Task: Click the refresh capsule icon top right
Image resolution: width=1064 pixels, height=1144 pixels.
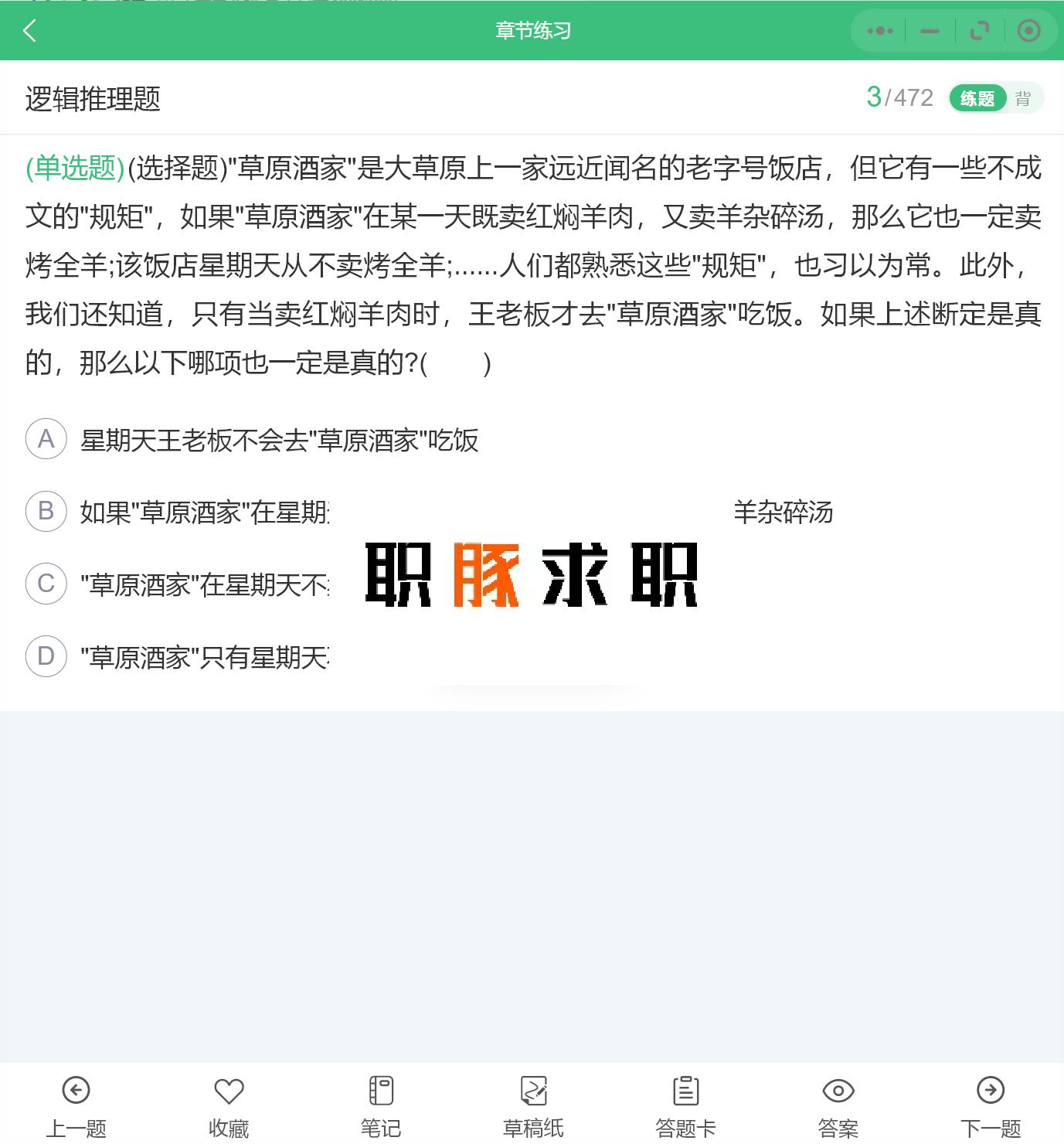Action: tap(979, 31)
